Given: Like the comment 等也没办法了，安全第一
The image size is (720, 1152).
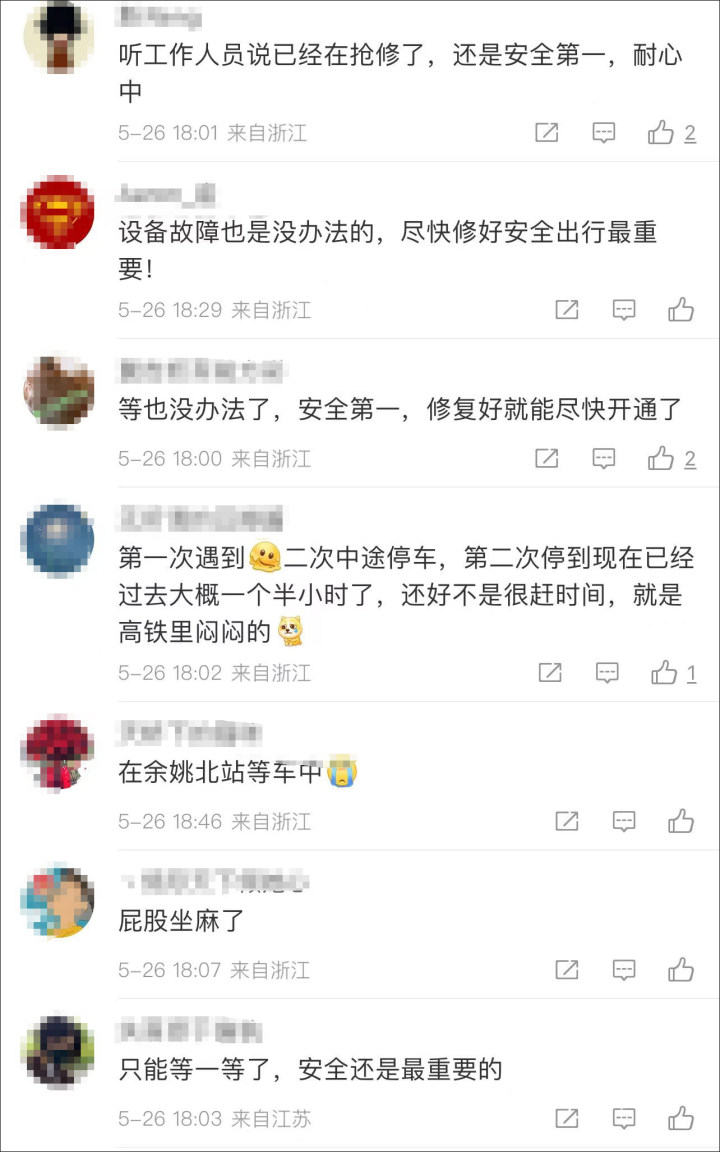Looking at the screenshot, I should pyautogui.click(x=661, y=458).
